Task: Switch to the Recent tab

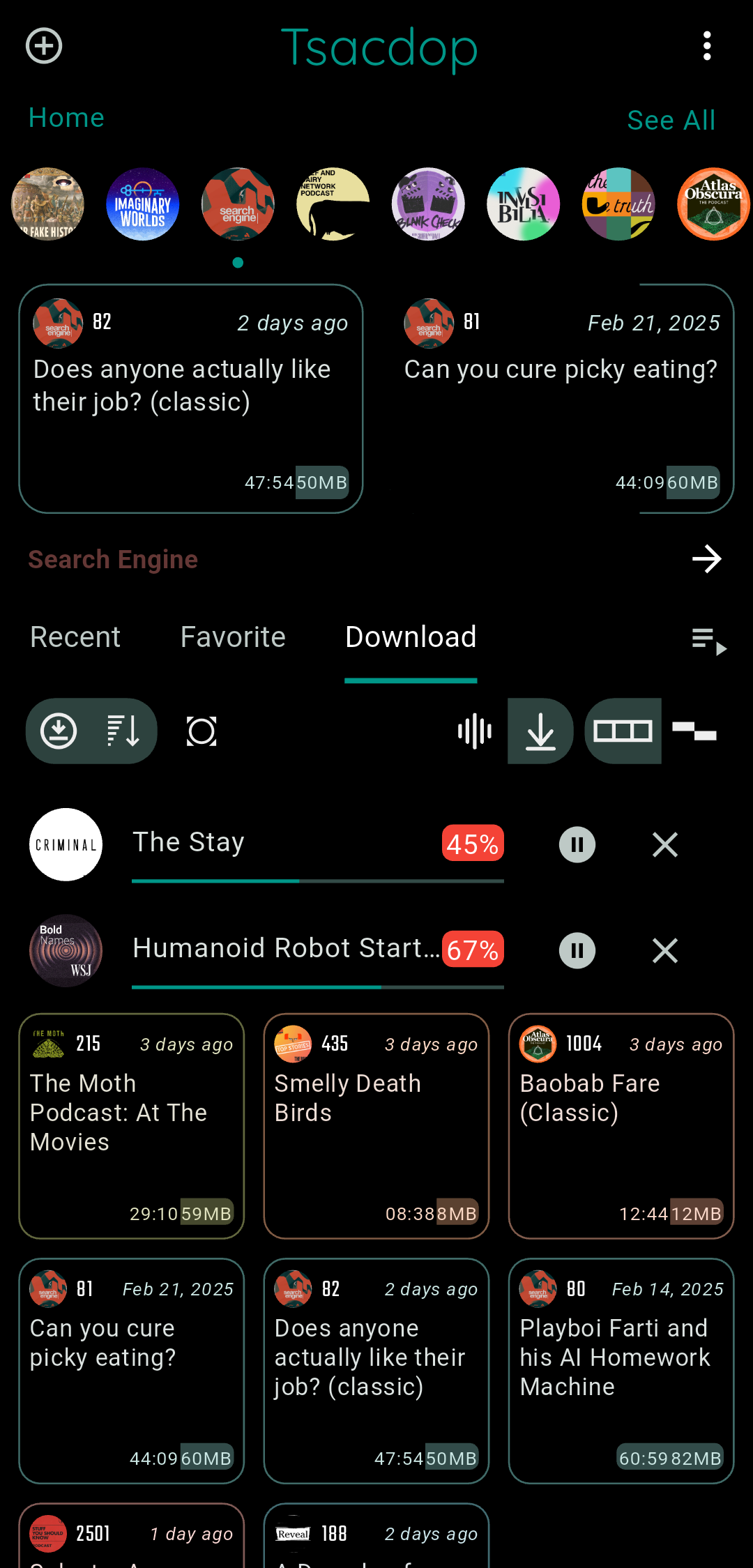Action: (x=75, y=637)
